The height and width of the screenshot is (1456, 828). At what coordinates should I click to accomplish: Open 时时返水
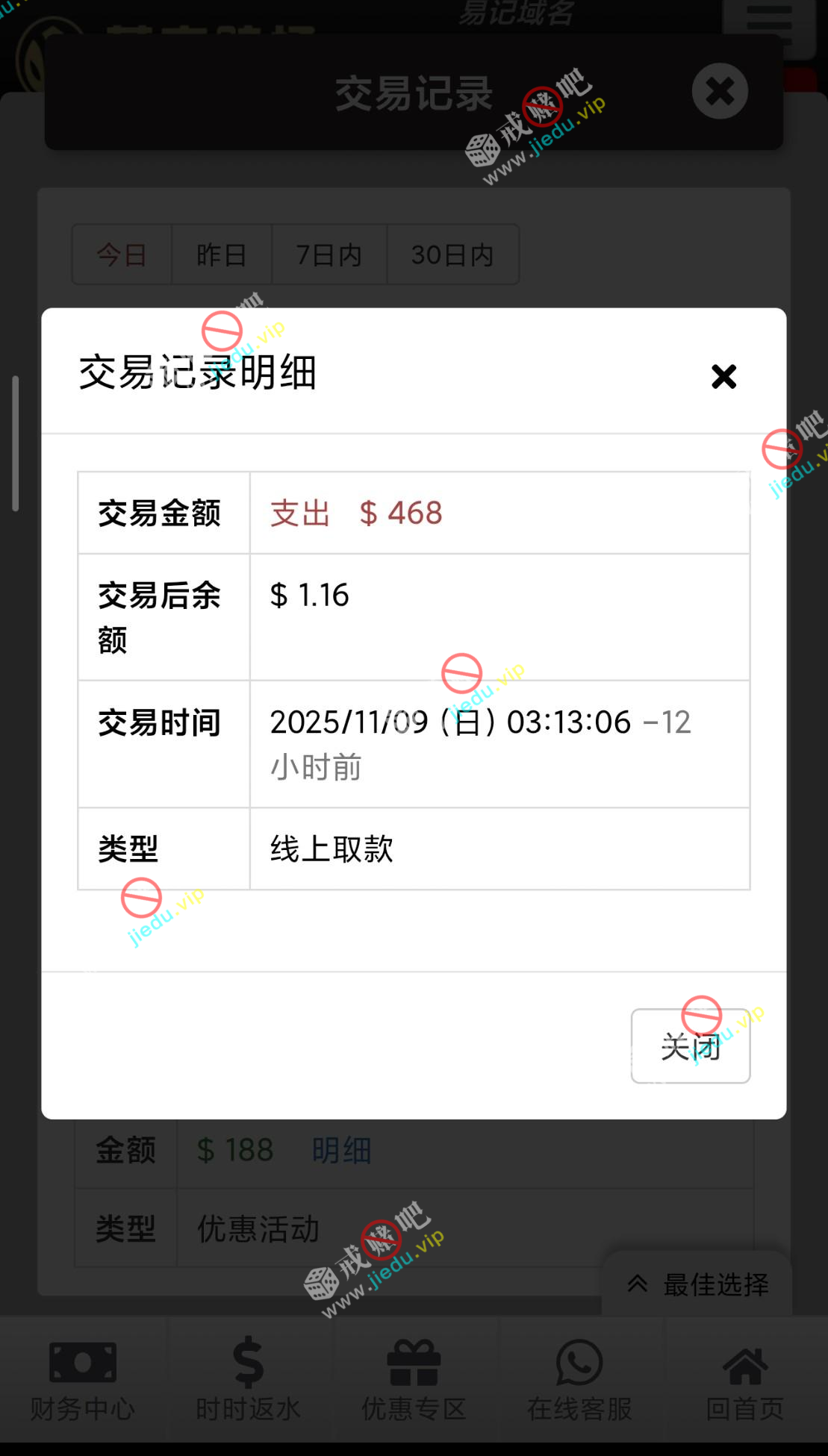[248, 1381]
